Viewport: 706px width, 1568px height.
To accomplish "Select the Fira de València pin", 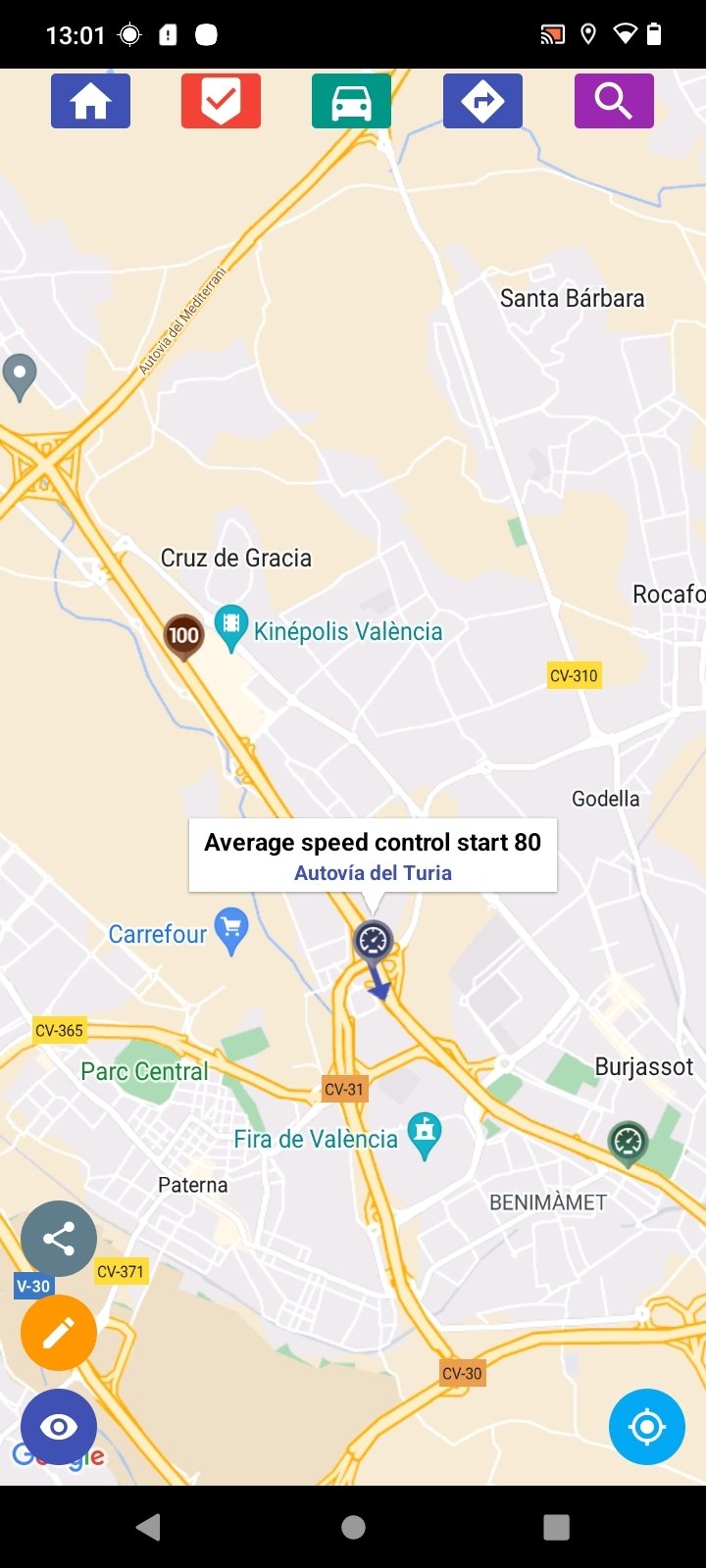I will 425,1136.
